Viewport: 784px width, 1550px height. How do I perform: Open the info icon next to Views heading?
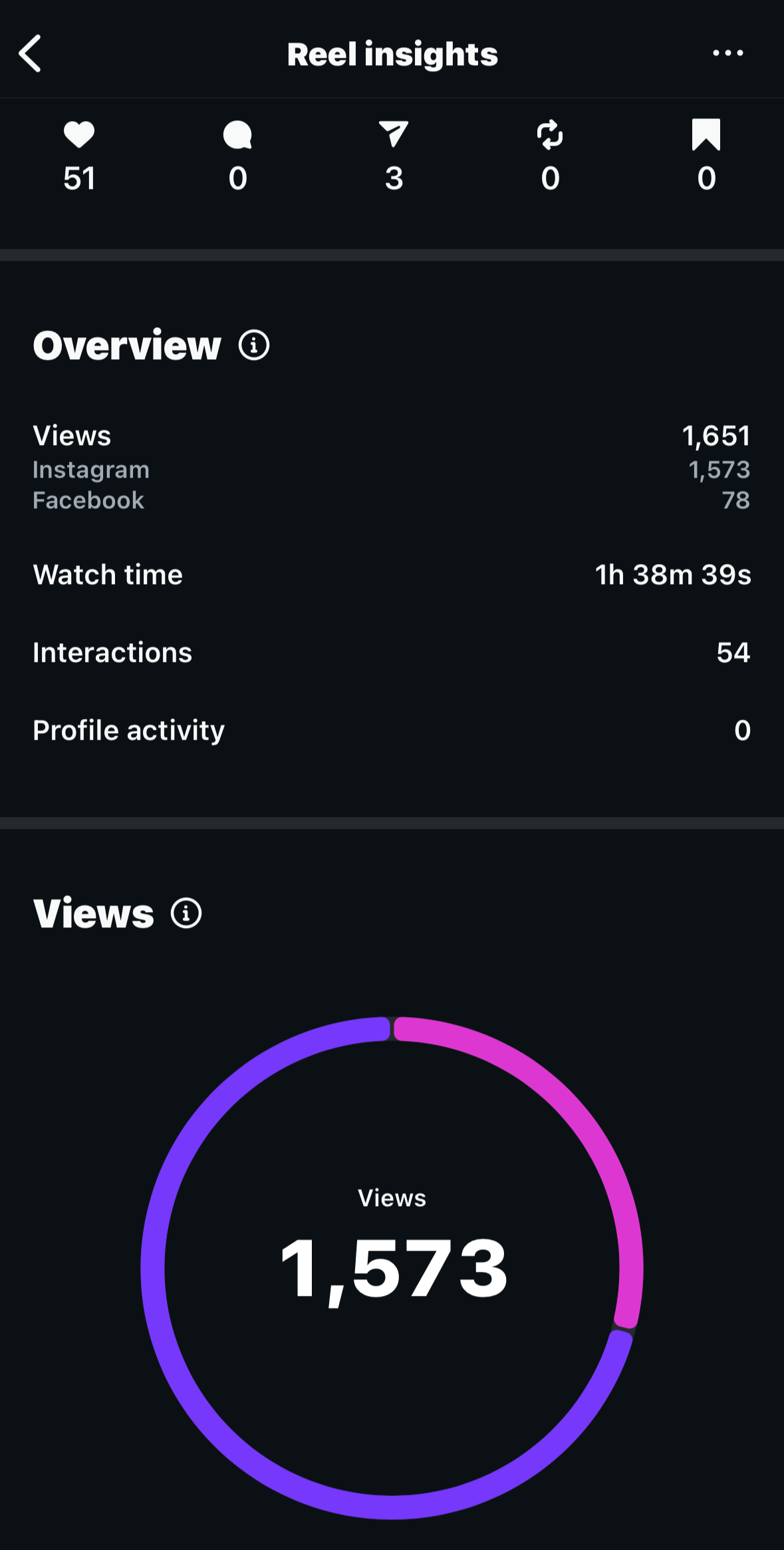(186, 913)
